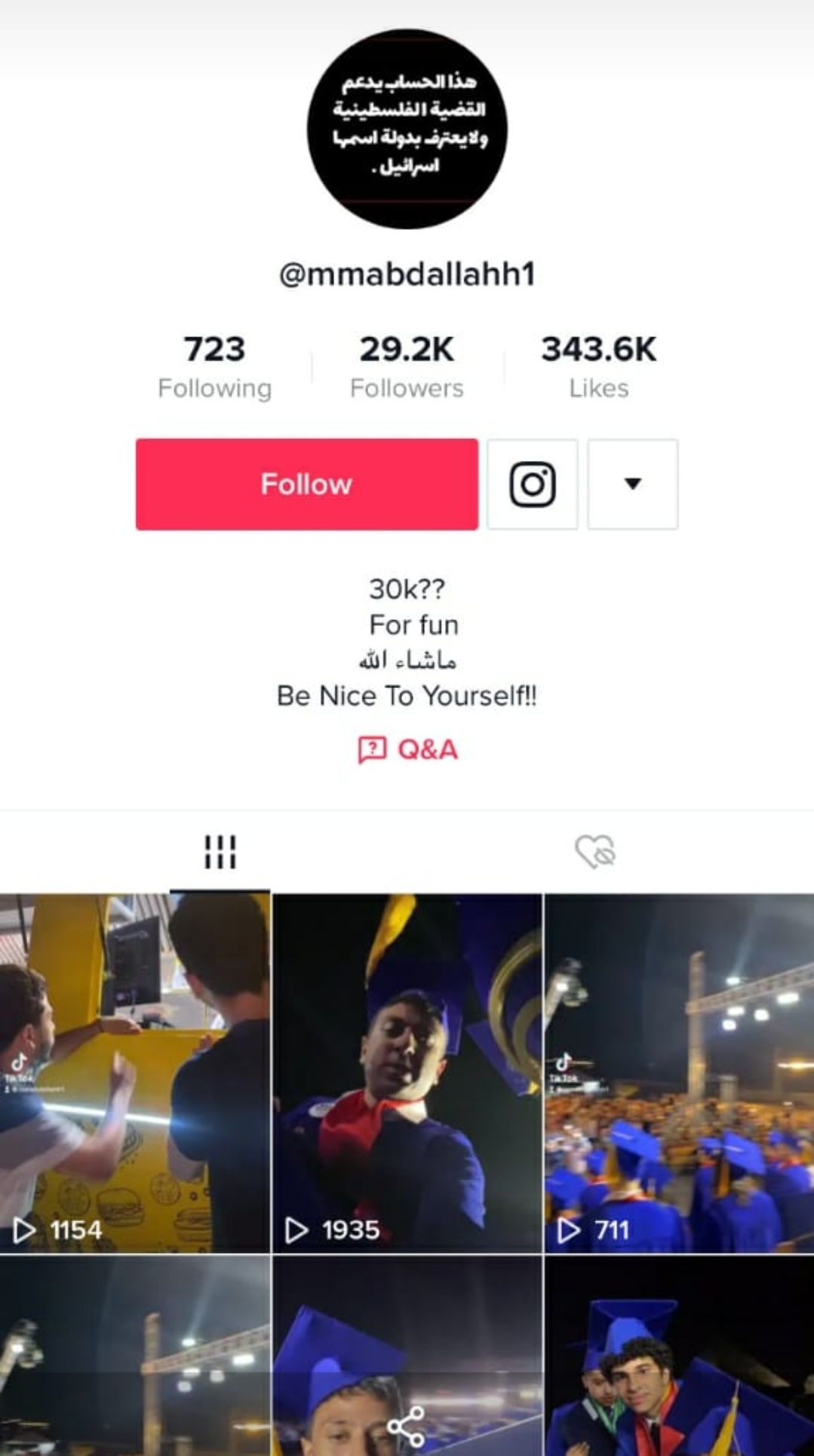Follow the @mmabdallahh1 account
This screenshot has width=814, height=1456.
pos(306,484)
